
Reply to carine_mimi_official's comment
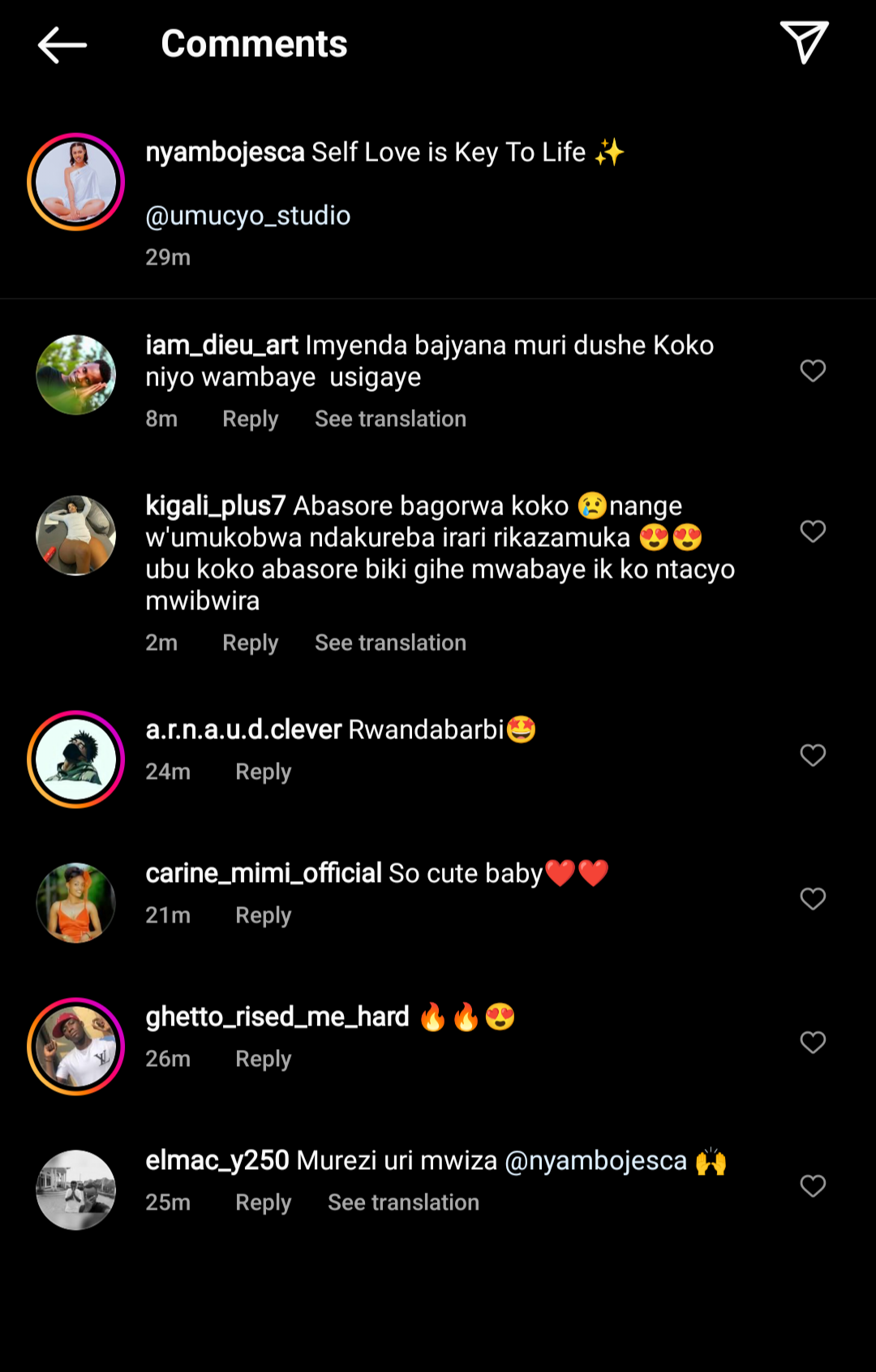click(x=263, y=915)
